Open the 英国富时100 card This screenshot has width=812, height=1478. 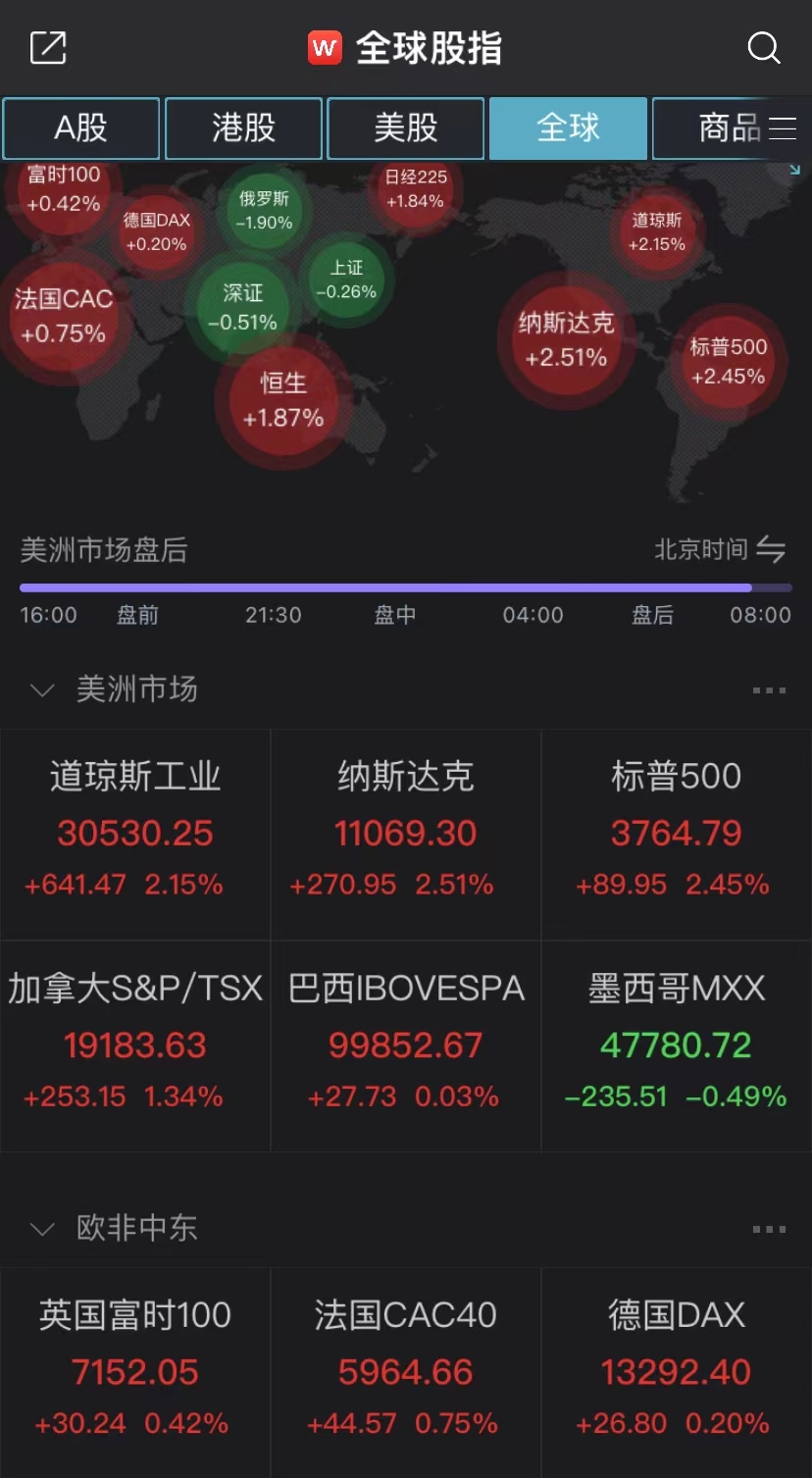point(135,1373)
